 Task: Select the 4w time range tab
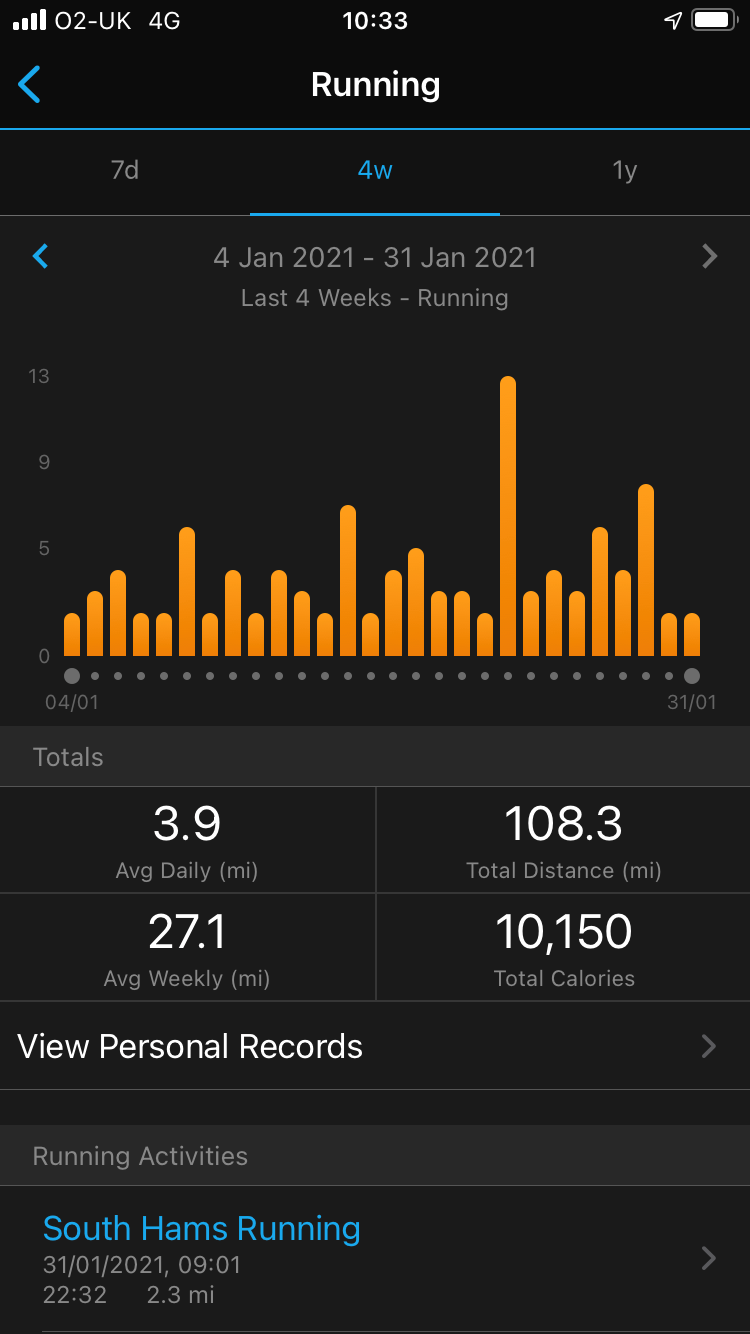[375, 171]
